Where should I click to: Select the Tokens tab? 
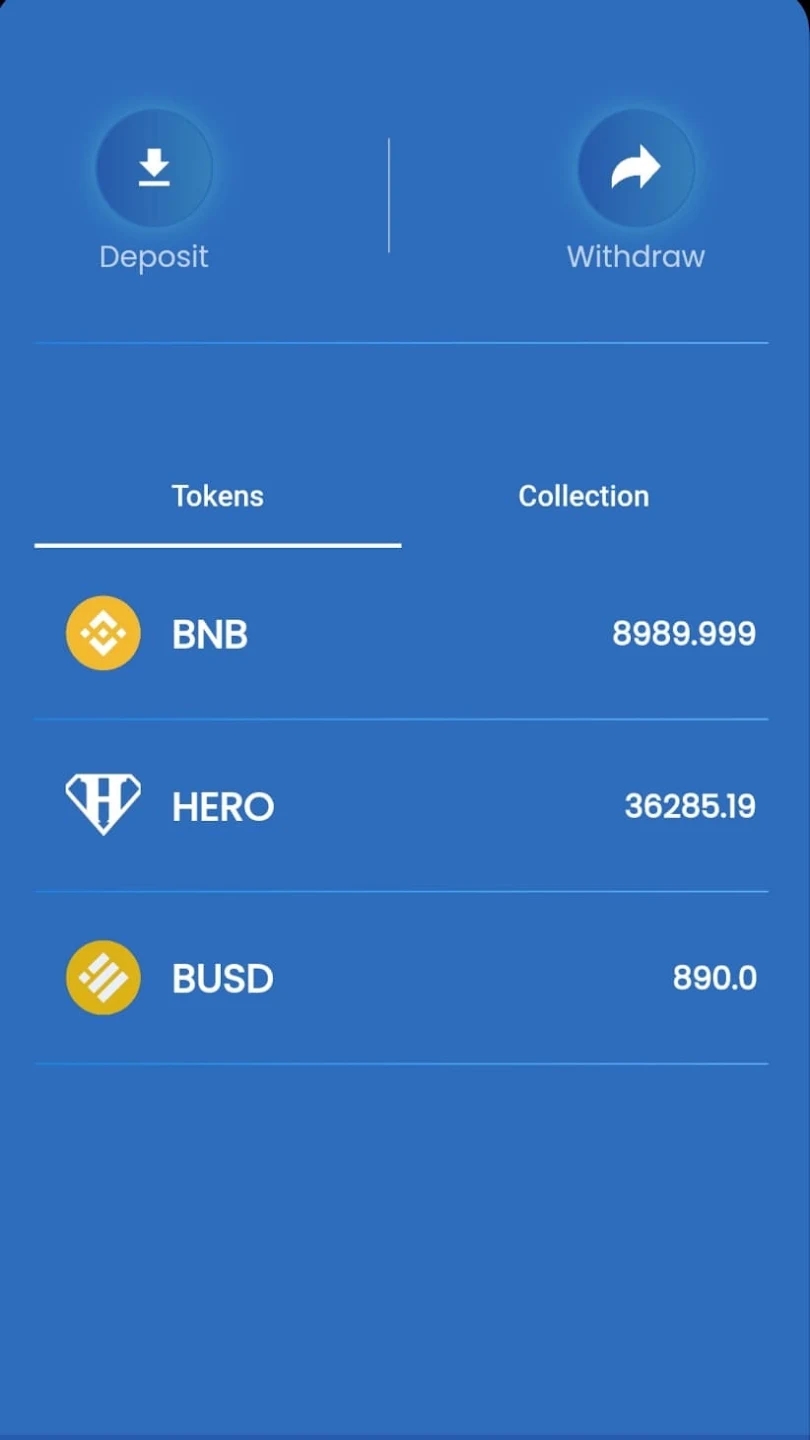(218, 496)
